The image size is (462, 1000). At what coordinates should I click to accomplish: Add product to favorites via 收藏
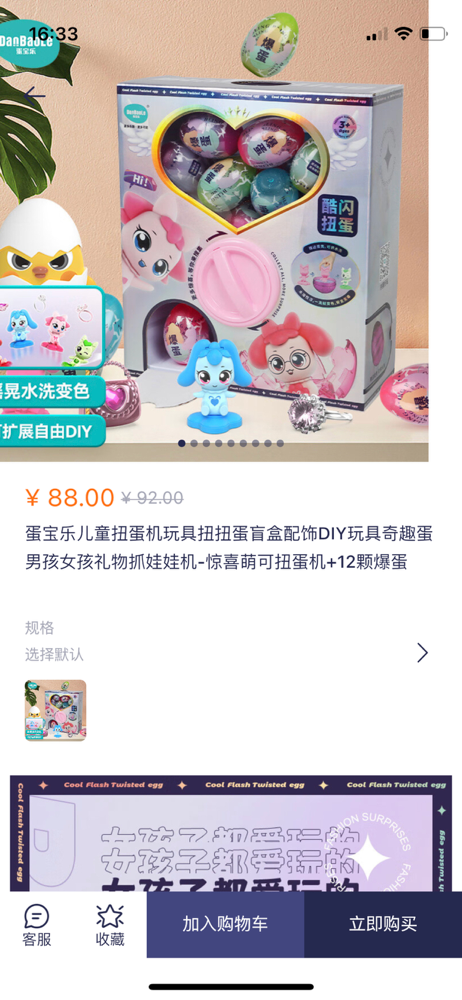pos(110,925)
